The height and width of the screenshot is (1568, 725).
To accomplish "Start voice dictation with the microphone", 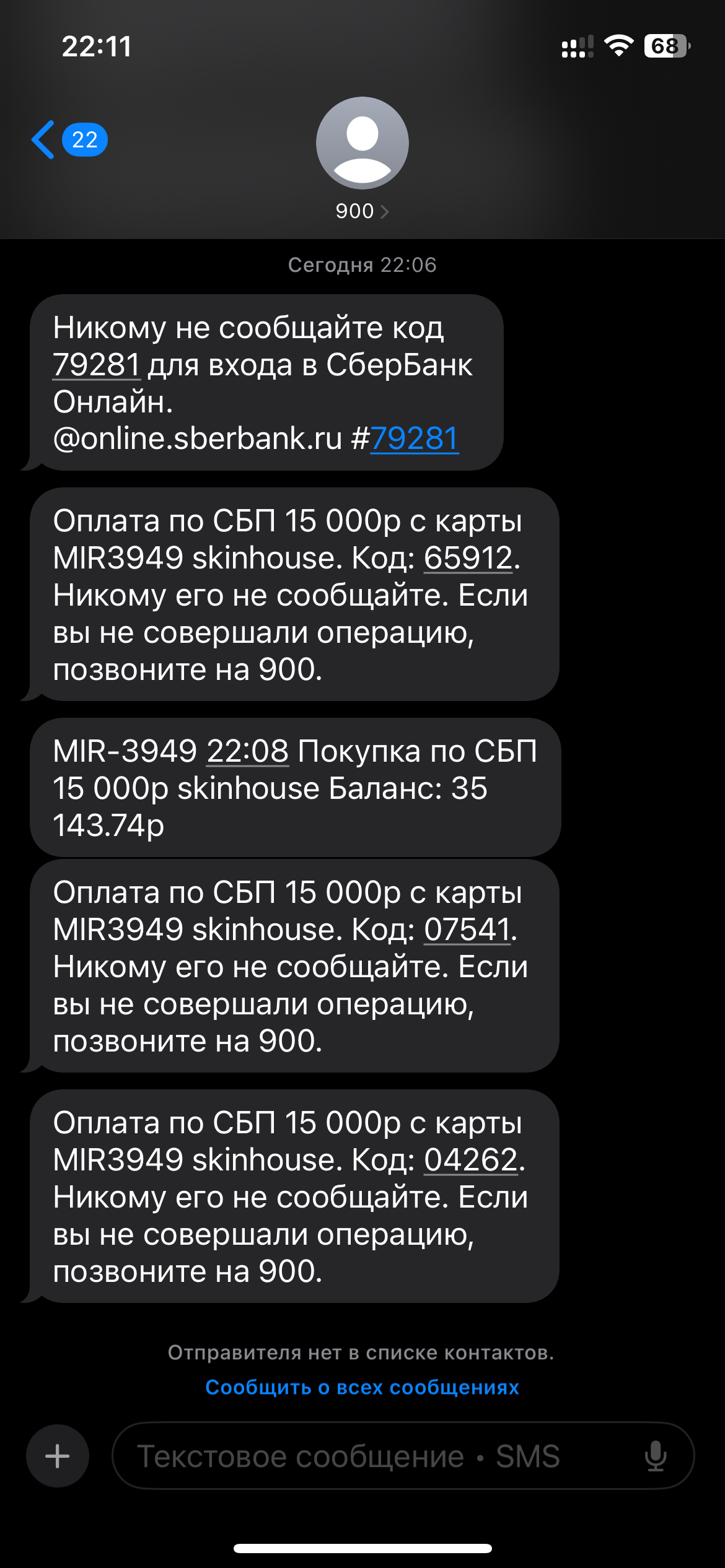I will (656, 1456).
